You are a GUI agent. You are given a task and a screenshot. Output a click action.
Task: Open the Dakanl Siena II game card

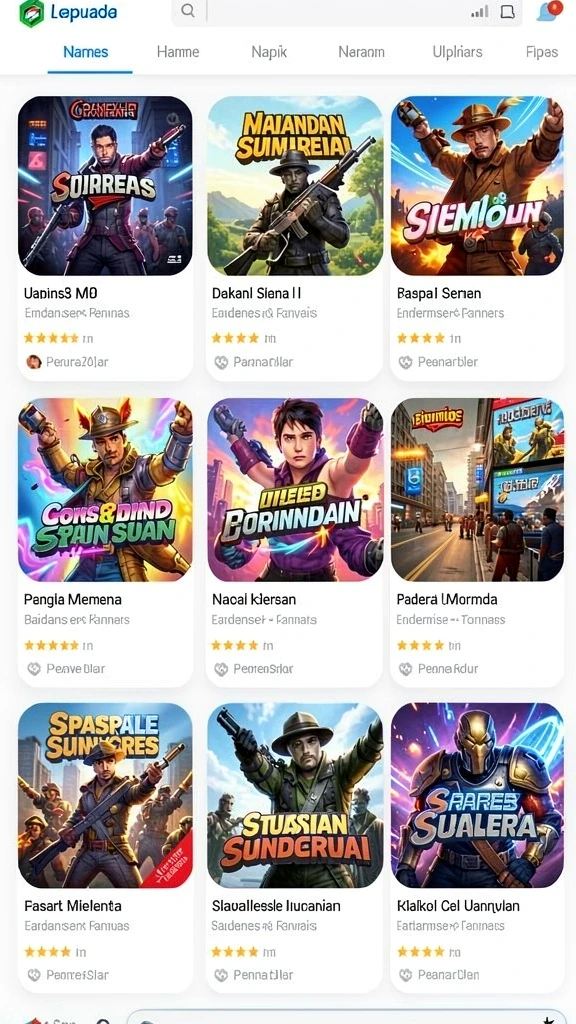[295, 238]
